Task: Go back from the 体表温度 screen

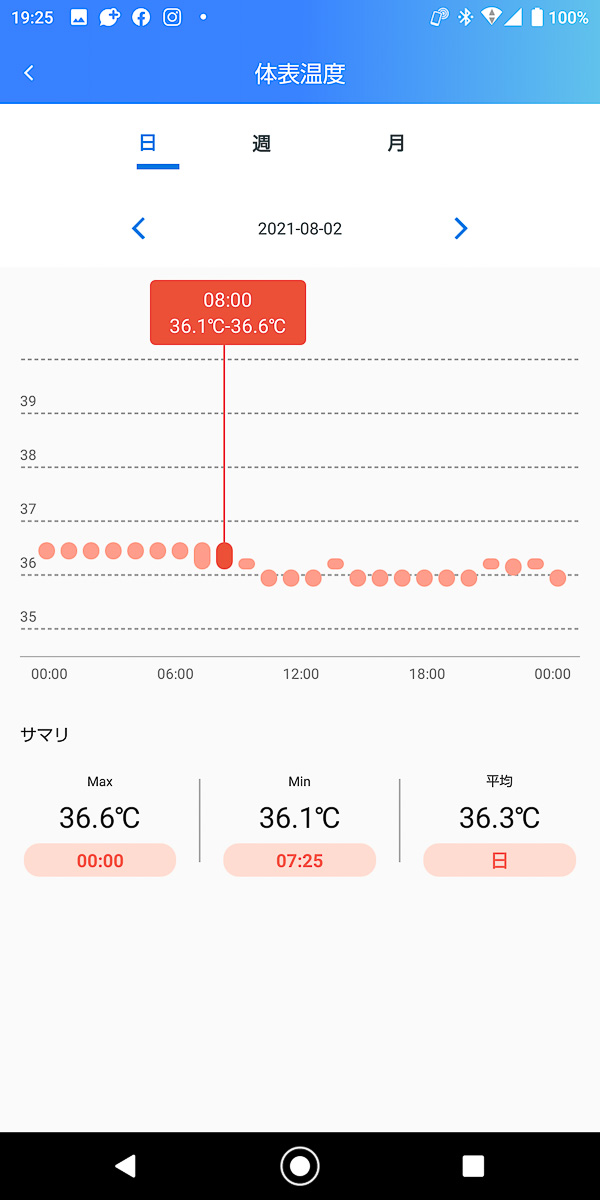Action: pos(29,73)
